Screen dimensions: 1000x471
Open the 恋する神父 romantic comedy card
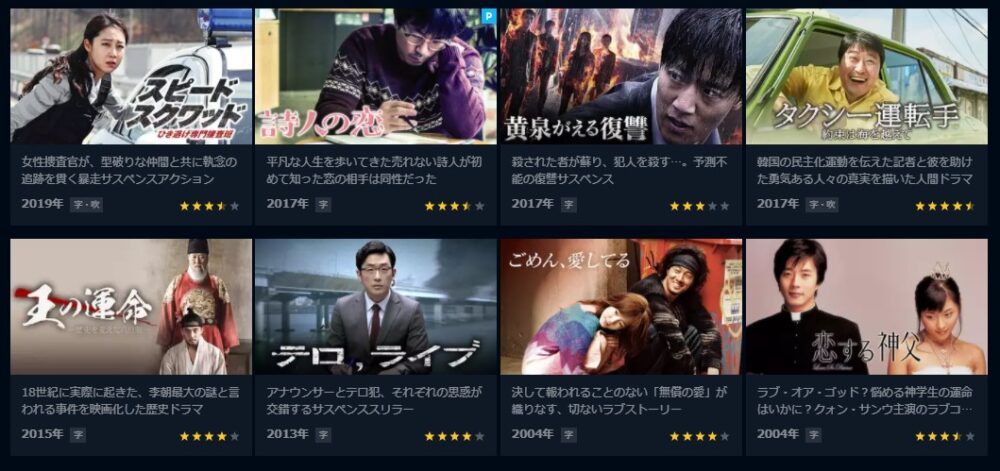866,307
